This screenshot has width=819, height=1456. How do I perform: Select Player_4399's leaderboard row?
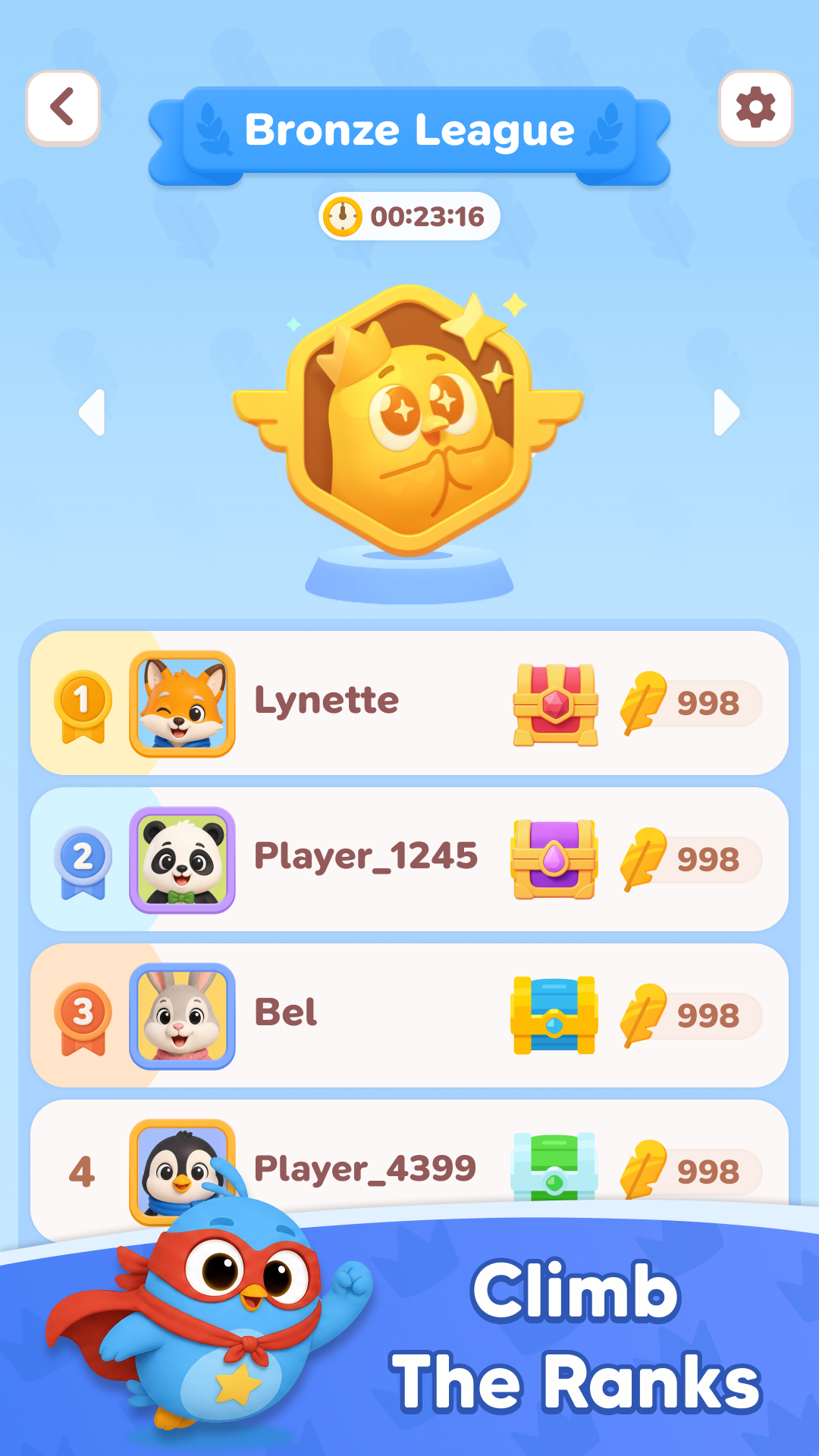coord(409,1160)
